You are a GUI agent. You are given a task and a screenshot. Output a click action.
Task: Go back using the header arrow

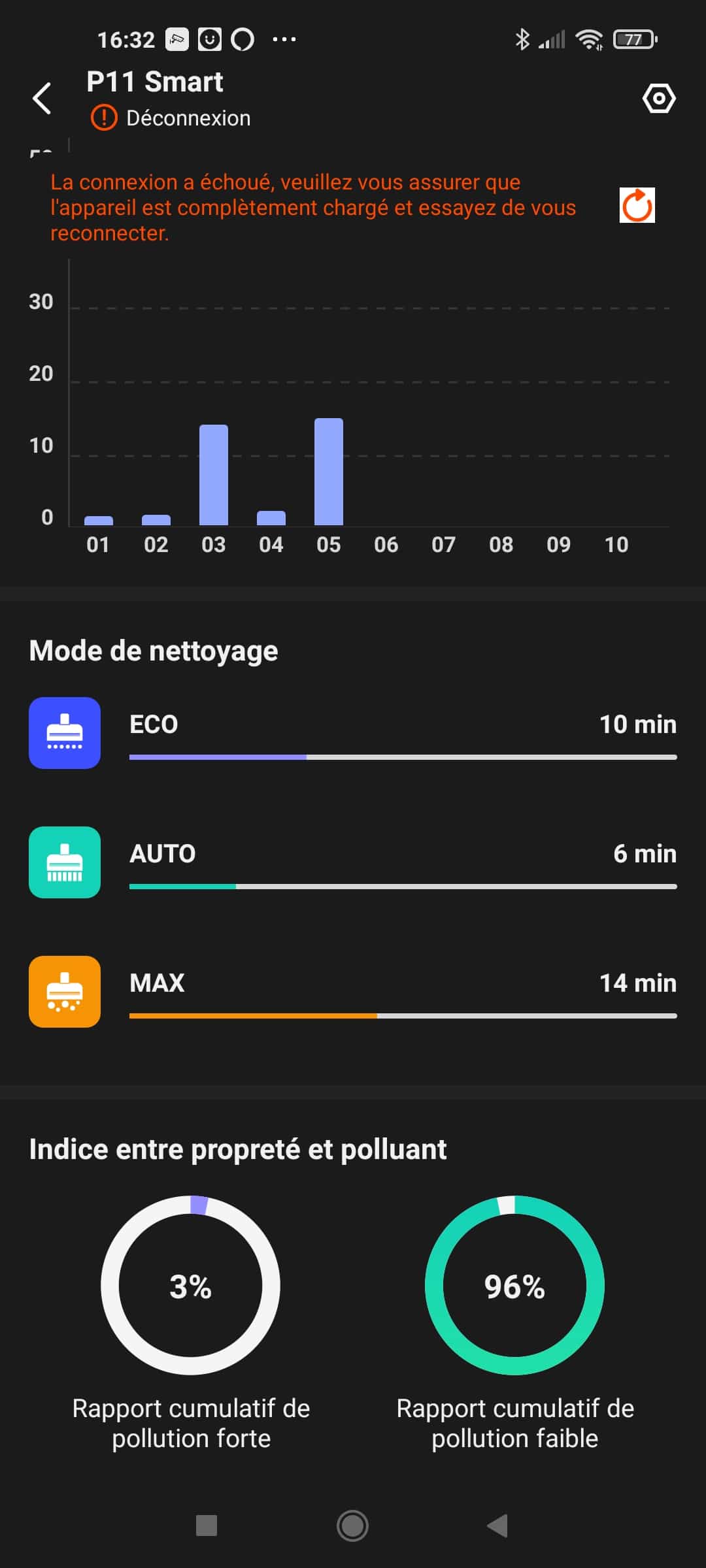point(42,99)
